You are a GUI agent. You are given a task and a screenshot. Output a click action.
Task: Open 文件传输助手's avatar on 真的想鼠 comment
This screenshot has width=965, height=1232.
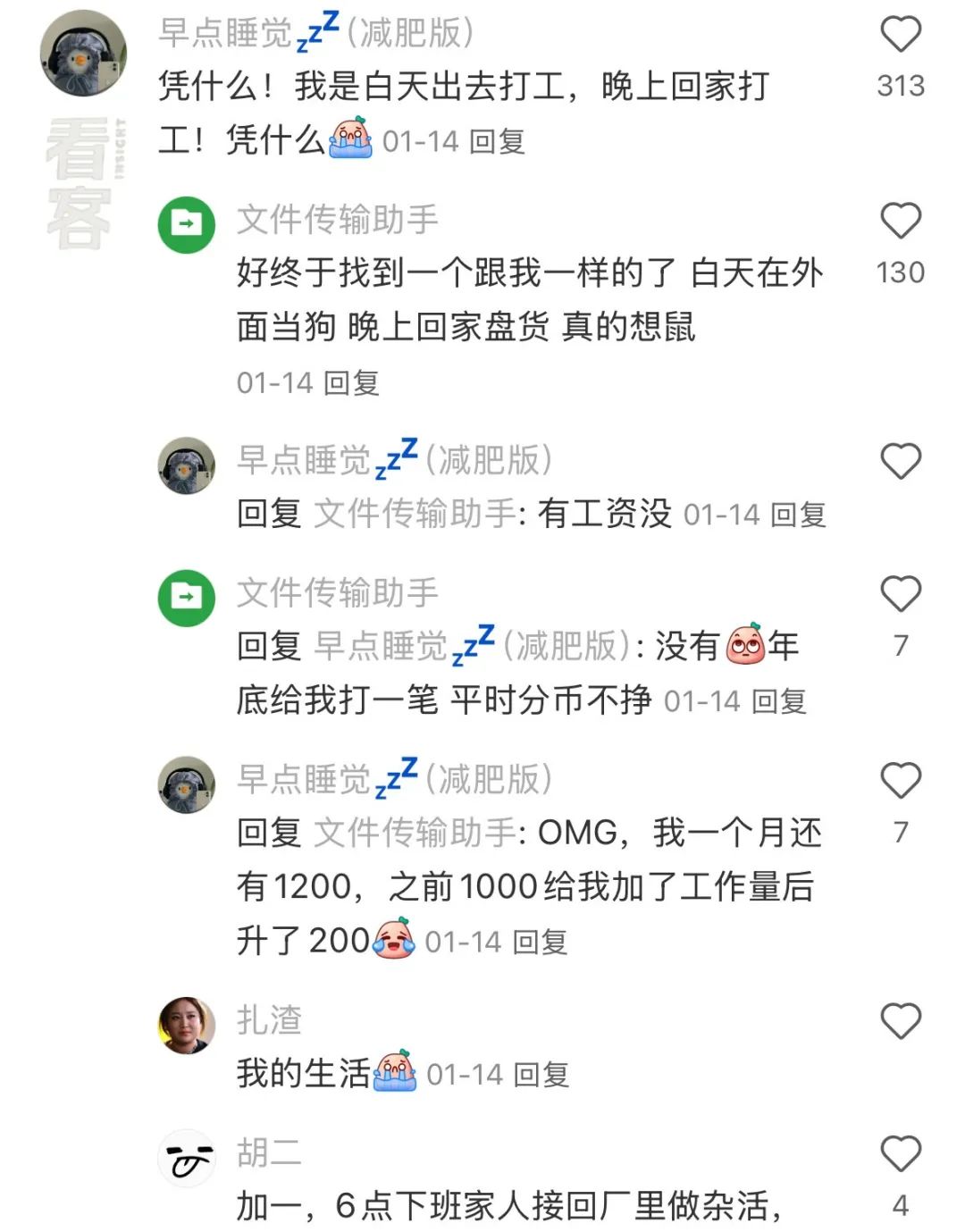coord(187,224)
